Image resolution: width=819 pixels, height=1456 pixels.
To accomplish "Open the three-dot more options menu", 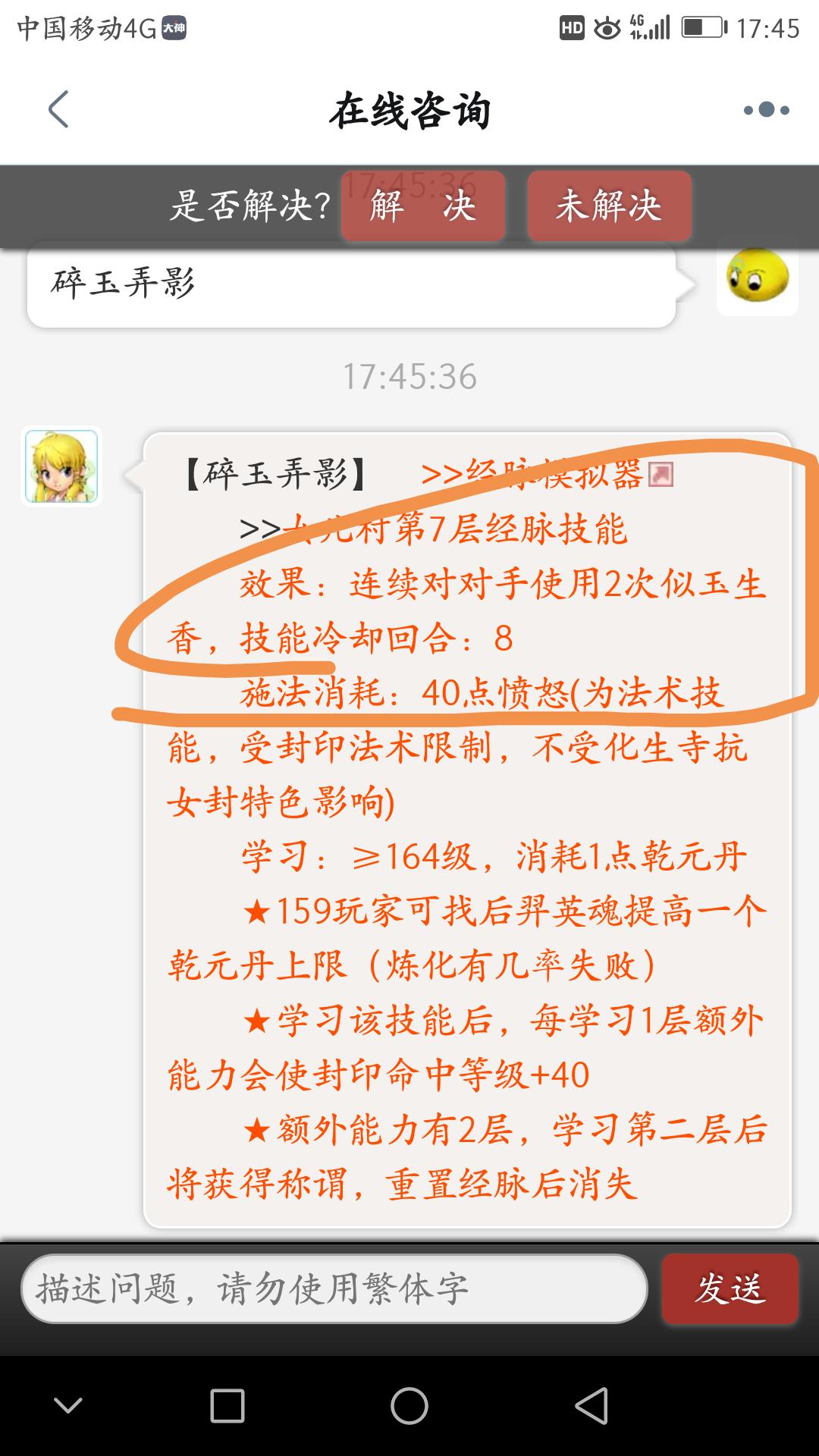I will tap(766, 110).
